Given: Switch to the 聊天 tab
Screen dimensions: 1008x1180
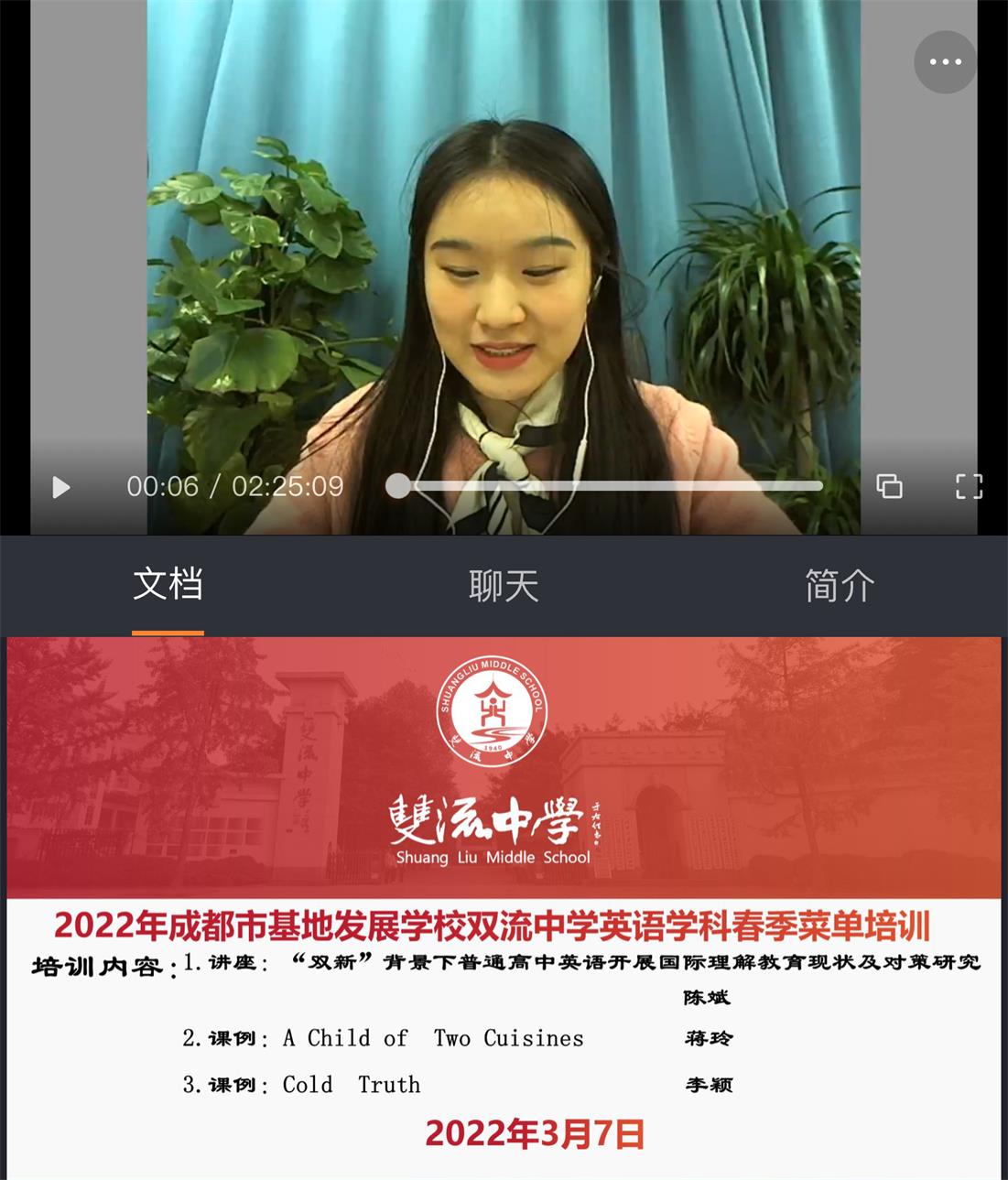Looking at the screenshot, I should [504, 586].
